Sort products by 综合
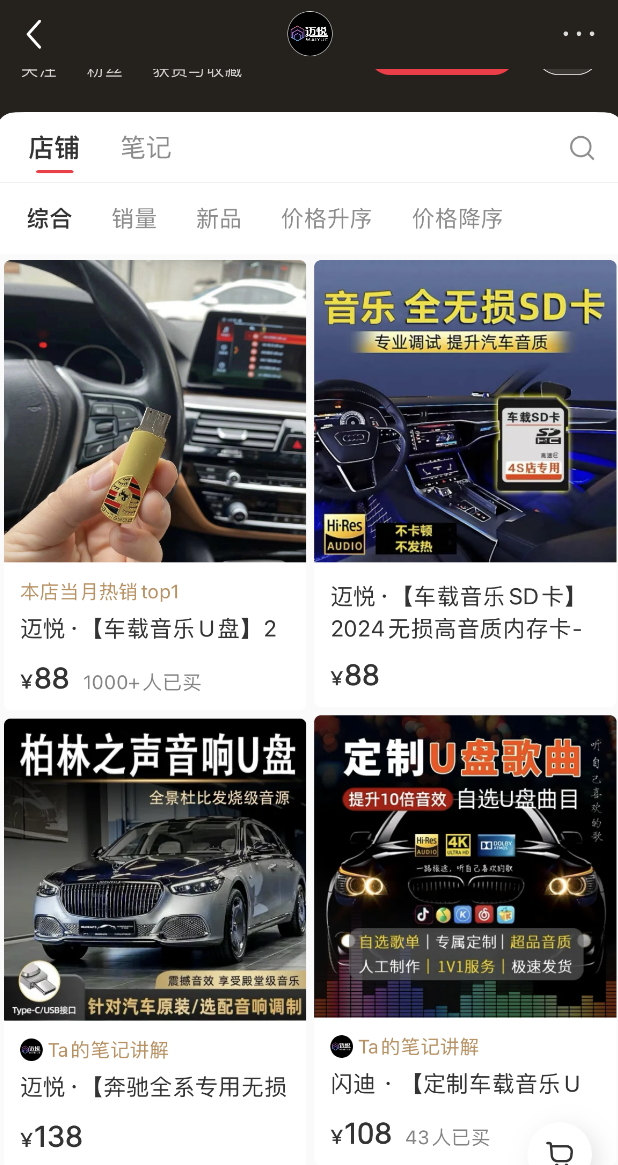Screen dimensions: 618x1165 [50, 218]
